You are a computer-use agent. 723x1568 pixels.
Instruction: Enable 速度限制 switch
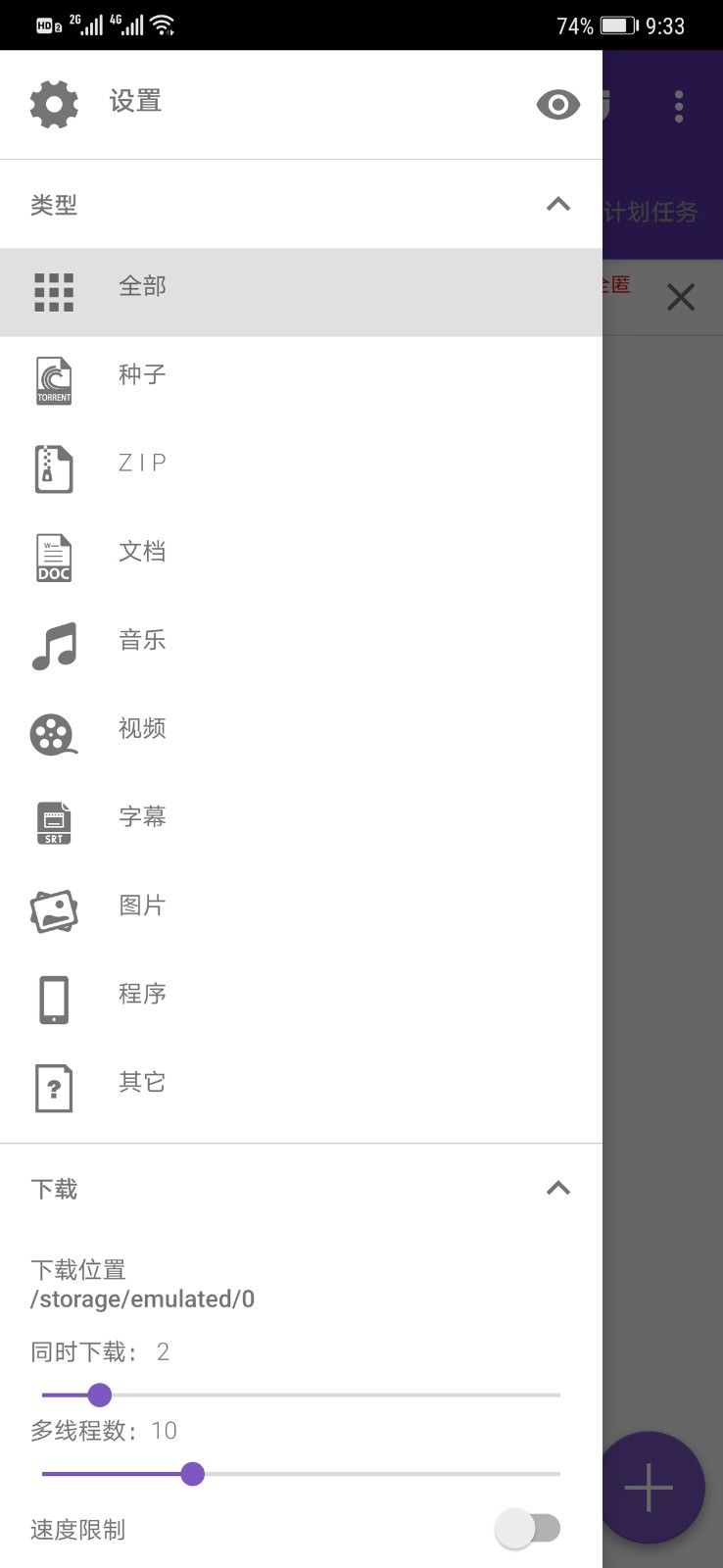coord(528,1528)
